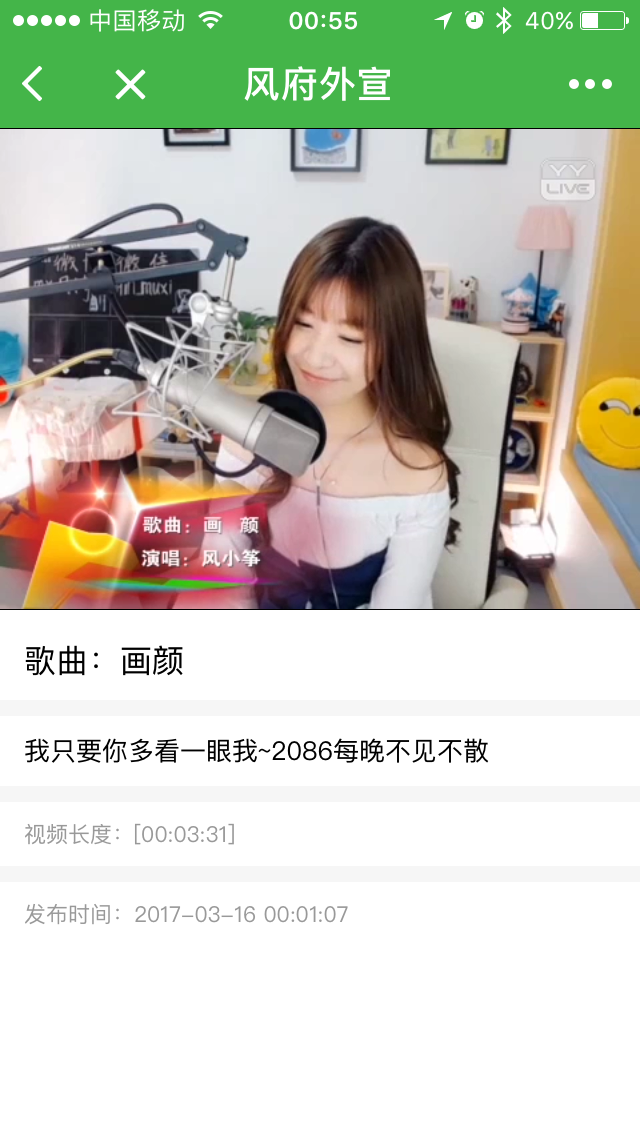Go back to the previous page
The width and height of the screenshot is (640, 1136).
tap(33, 85)
